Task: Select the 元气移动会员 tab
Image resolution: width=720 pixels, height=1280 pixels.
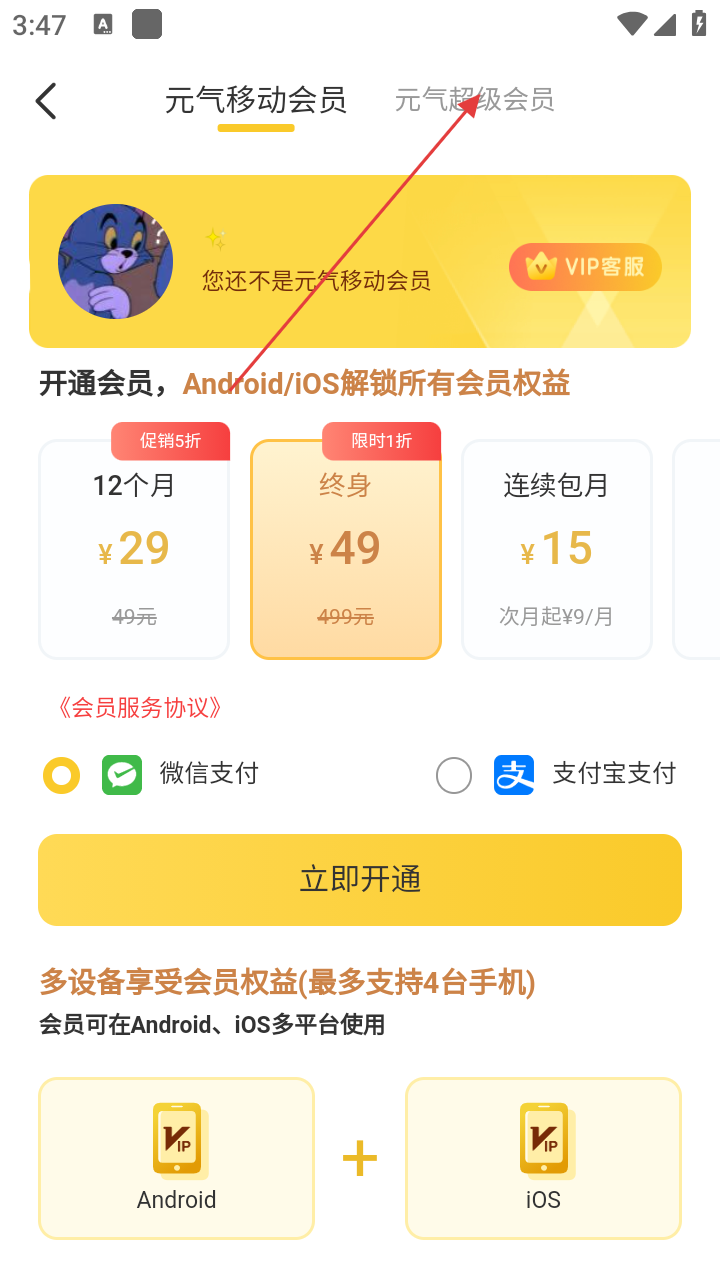Action: [x=255, y=100]
